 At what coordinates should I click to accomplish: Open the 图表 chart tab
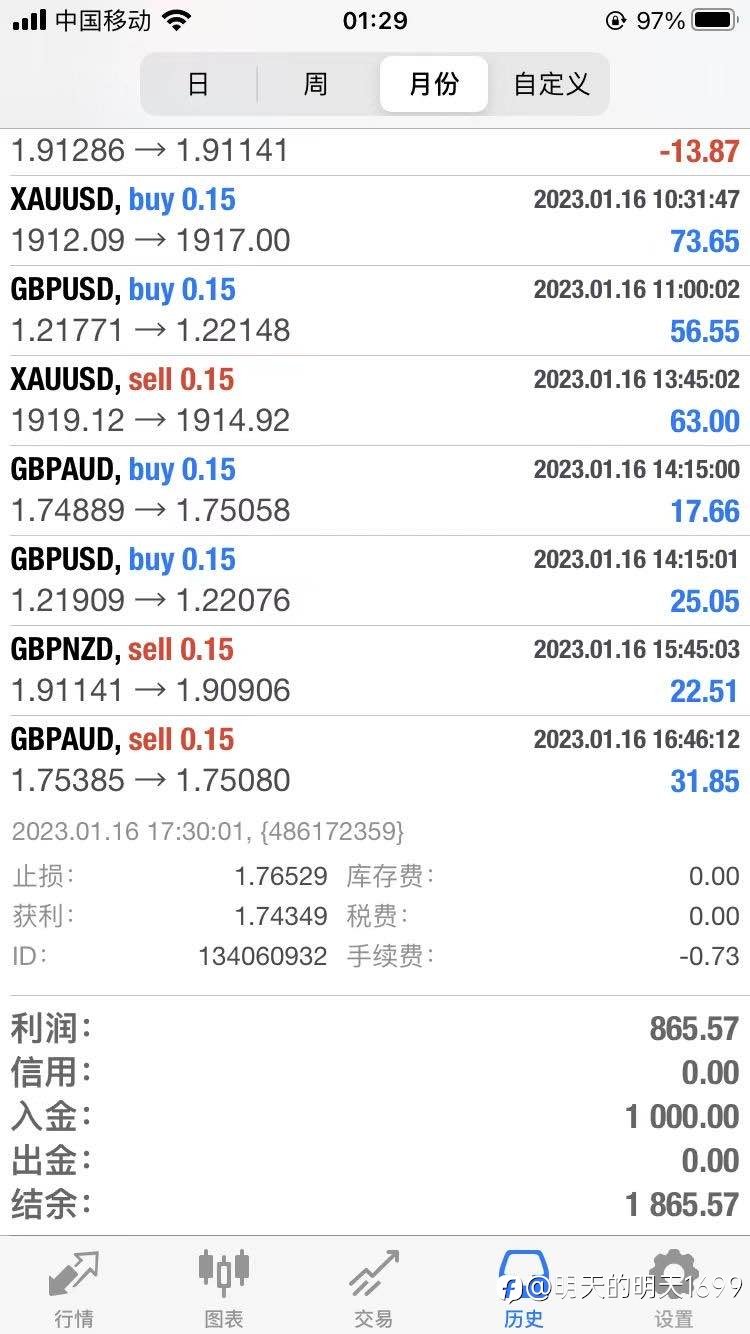point(224,1287)
